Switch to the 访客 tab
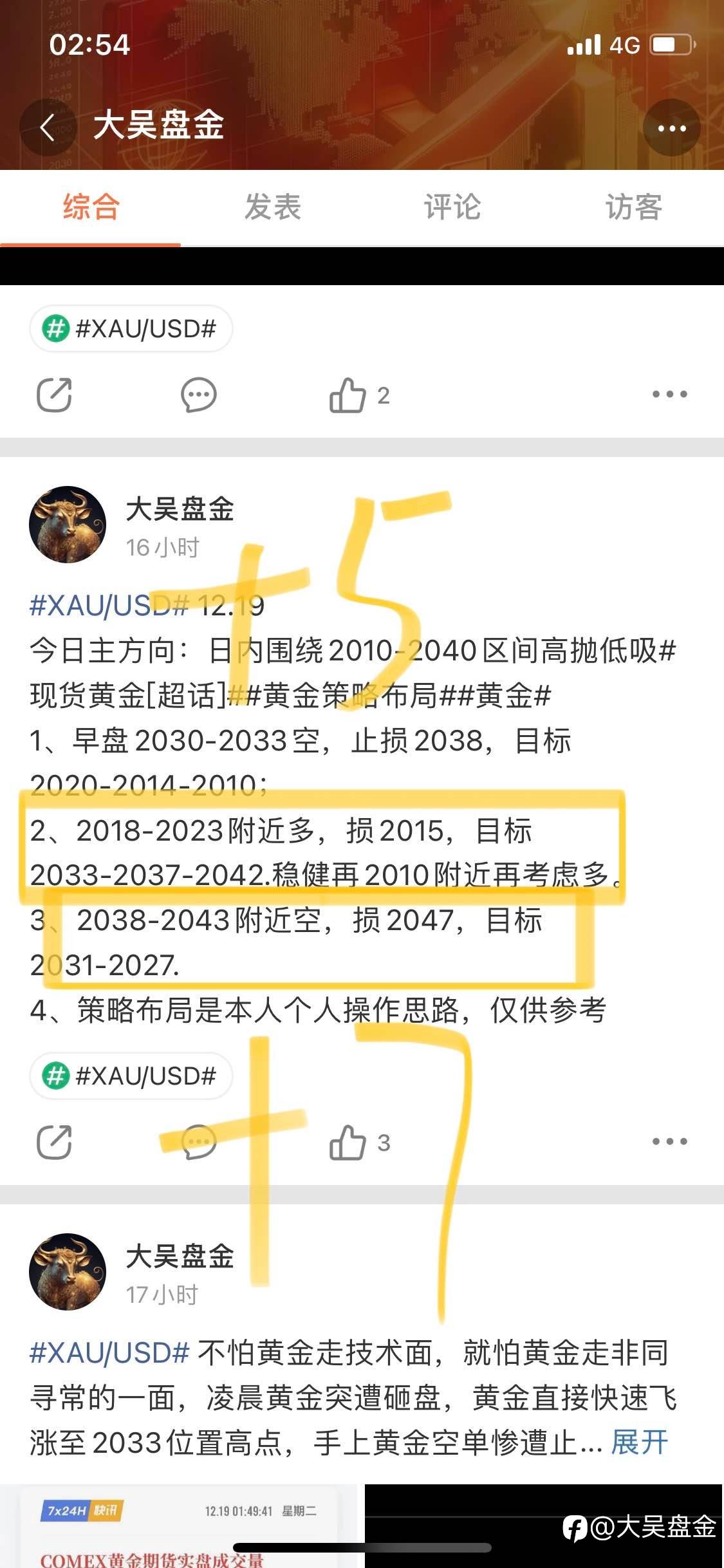The width and height of the screenshot is (724, 1568). click(634, 207)
